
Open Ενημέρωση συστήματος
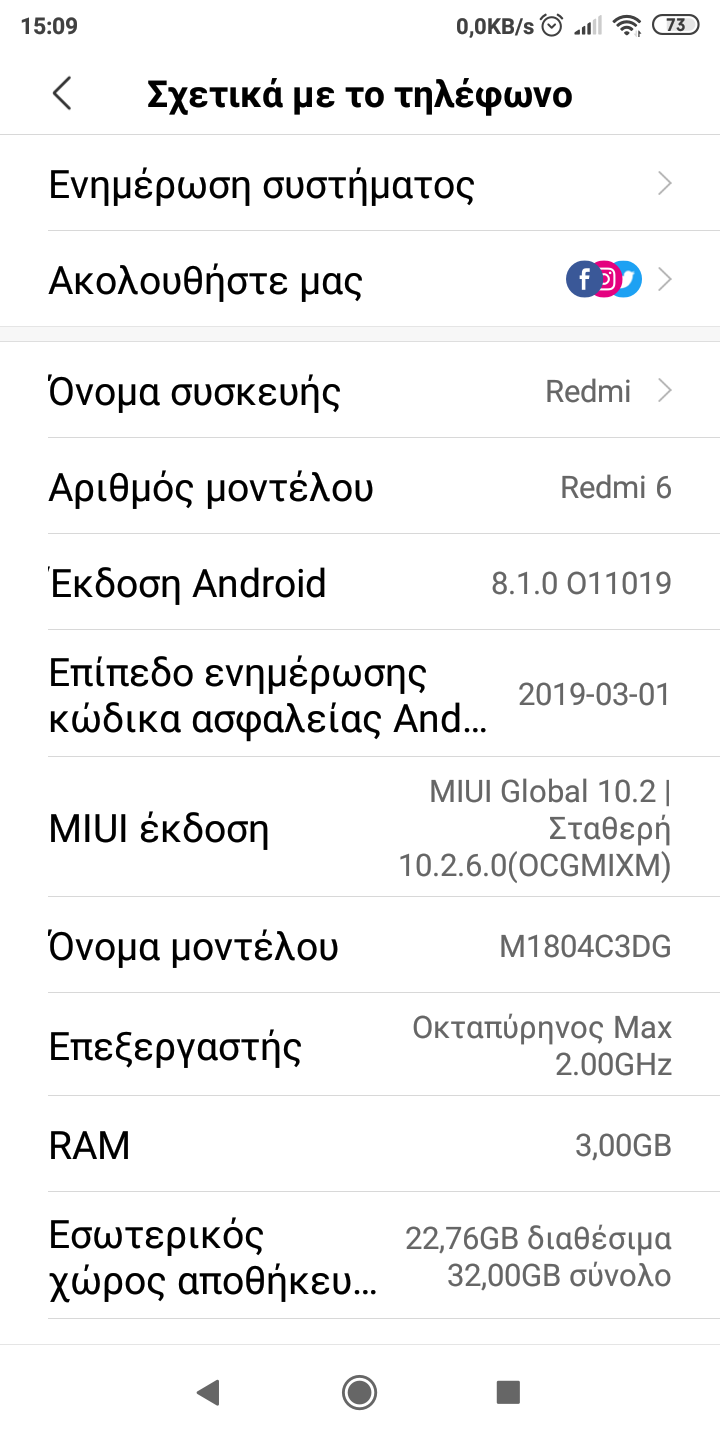(360, 184)
